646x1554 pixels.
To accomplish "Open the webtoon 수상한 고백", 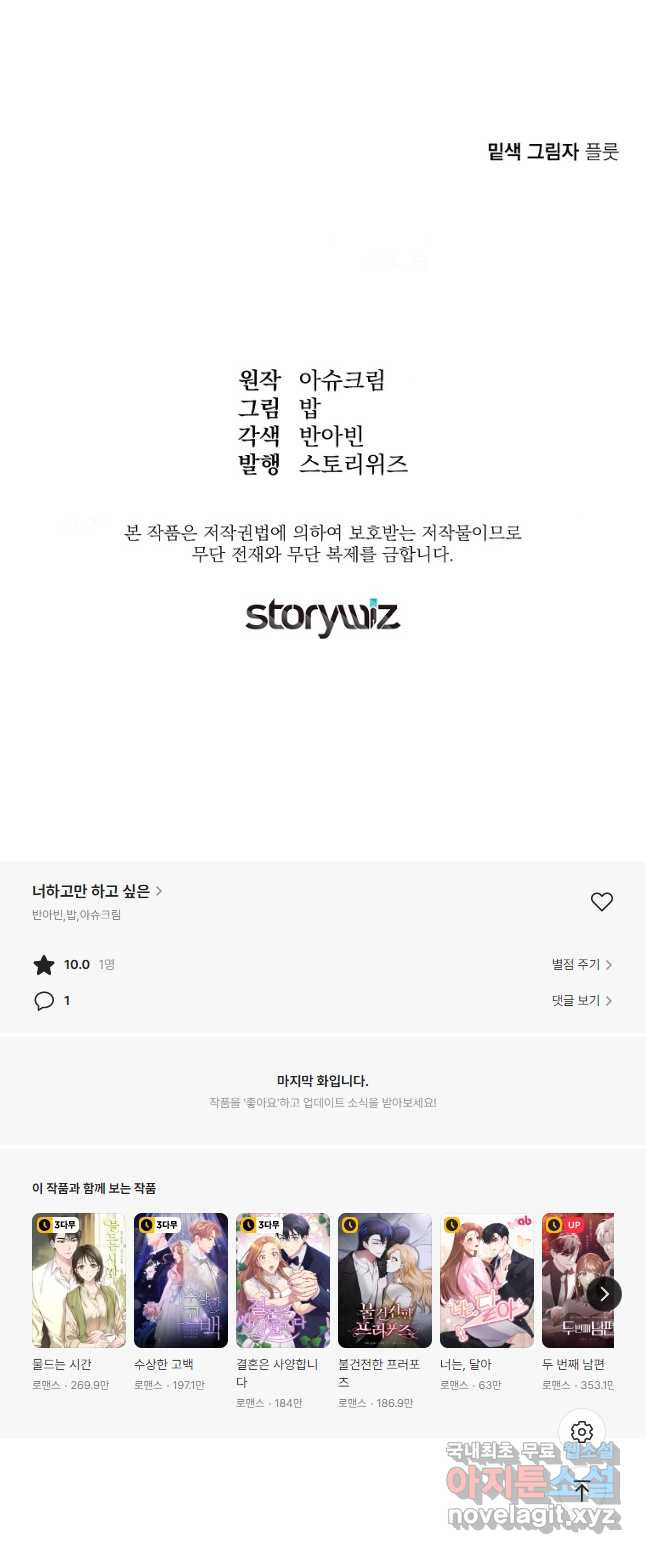I will click(x=180, y=1281).
